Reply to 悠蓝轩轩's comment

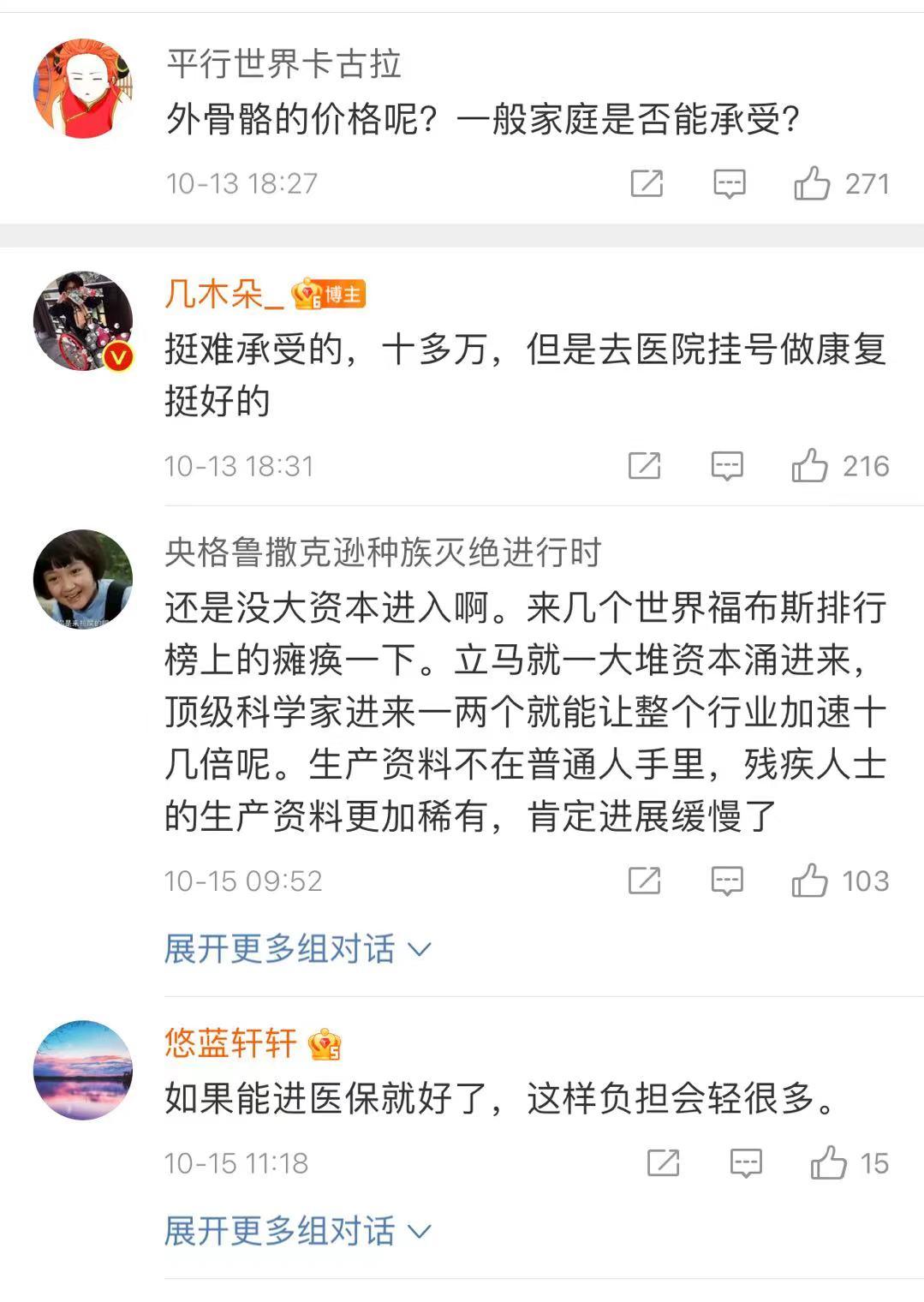click(746, 1163)
